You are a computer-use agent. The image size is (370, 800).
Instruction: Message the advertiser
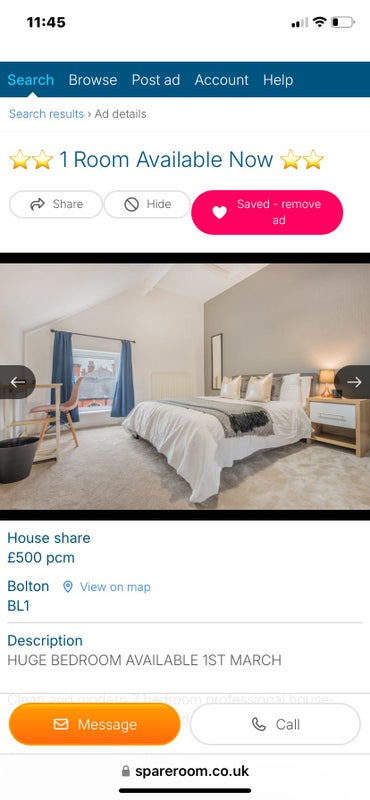95,724
